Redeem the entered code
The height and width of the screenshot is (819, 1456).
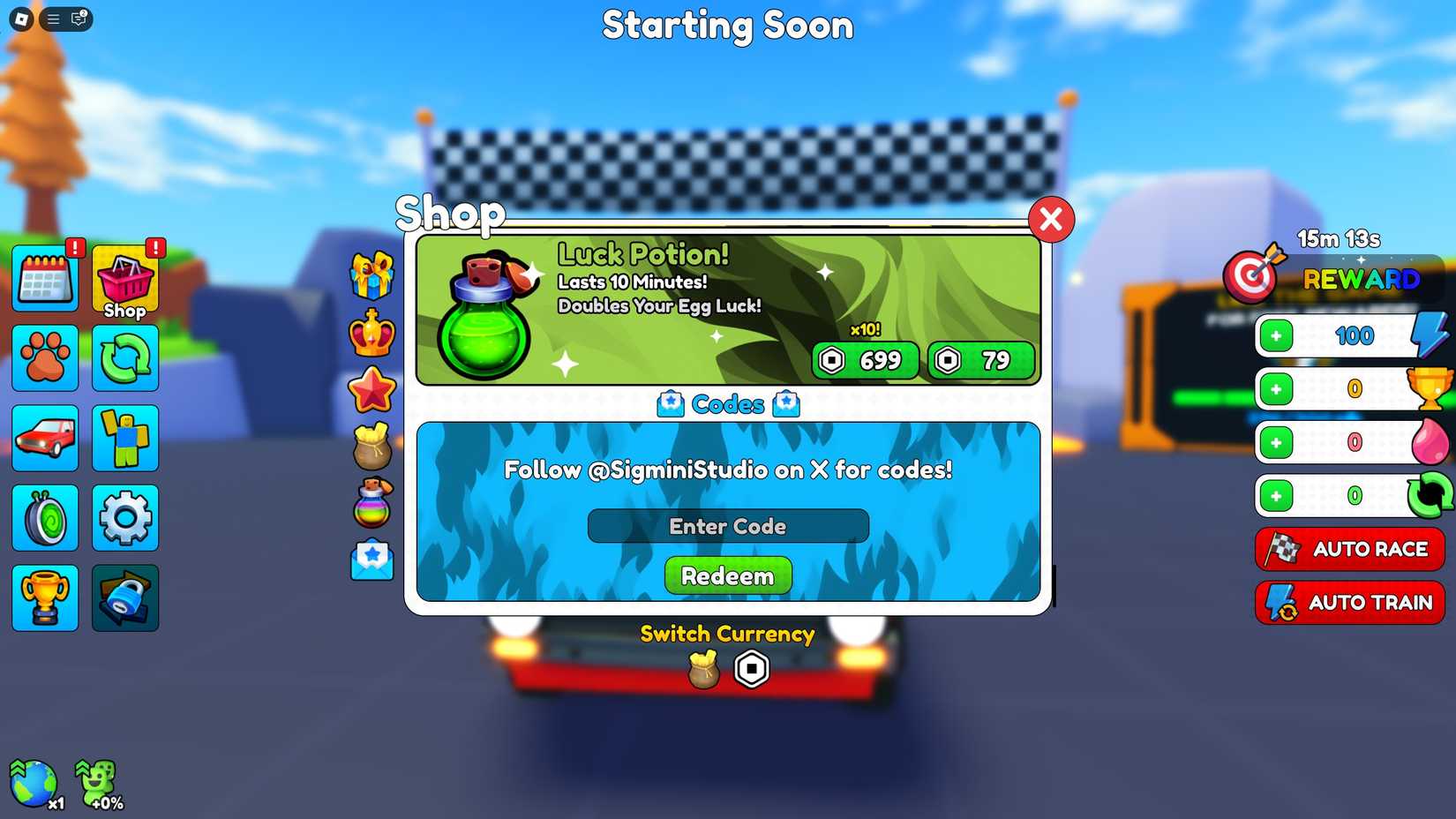tap(728, 576)
